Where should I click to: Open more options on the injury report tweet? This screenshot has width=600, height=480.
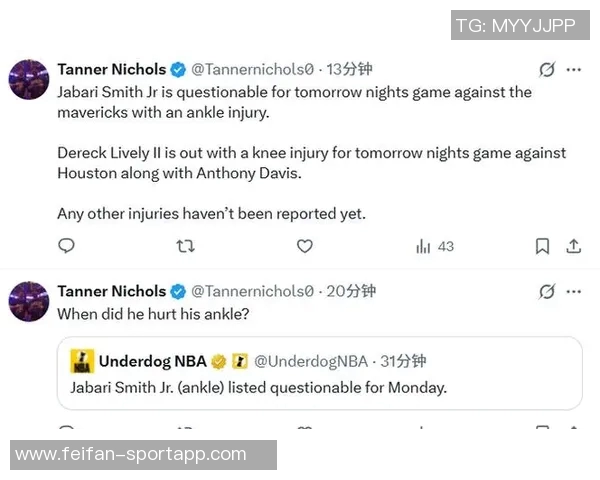coord(574,70)
